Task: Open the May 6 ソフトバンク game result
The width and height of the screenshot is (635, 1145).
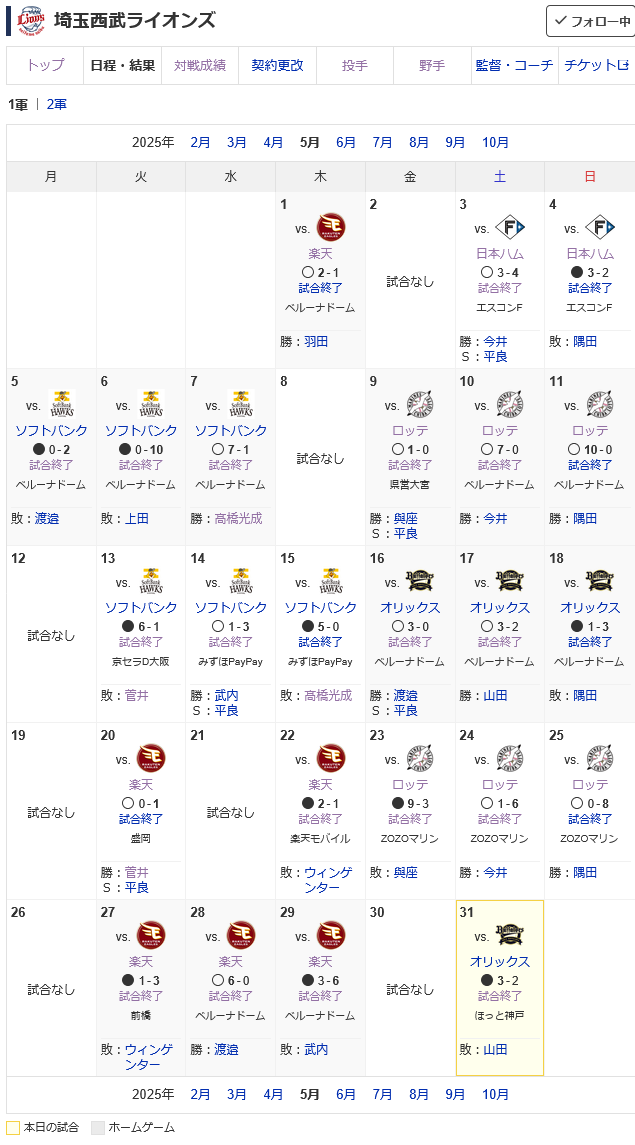Action: click(141, 465)
